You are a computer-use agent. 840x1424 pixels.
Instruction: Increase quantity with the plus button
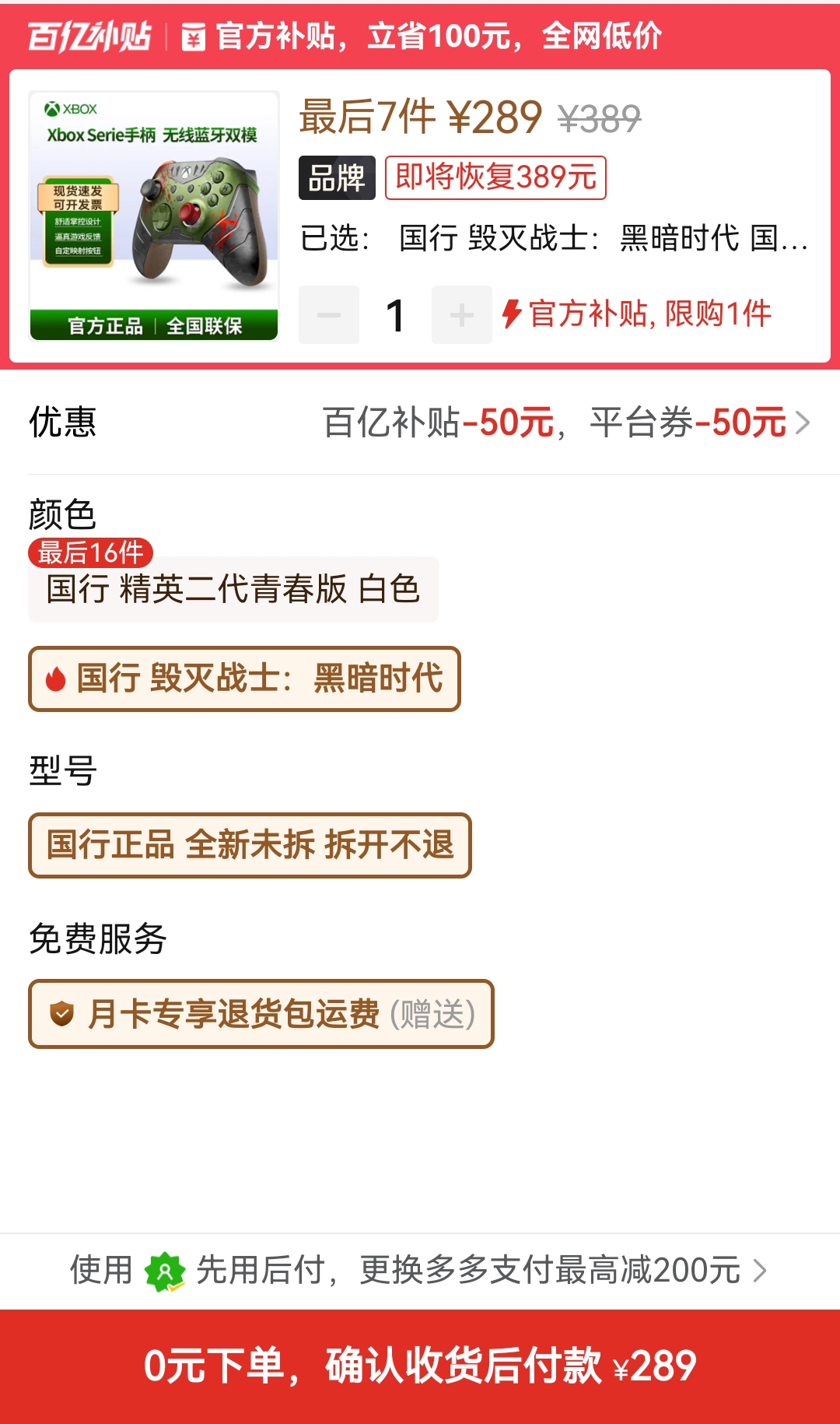tap(461, 315)
